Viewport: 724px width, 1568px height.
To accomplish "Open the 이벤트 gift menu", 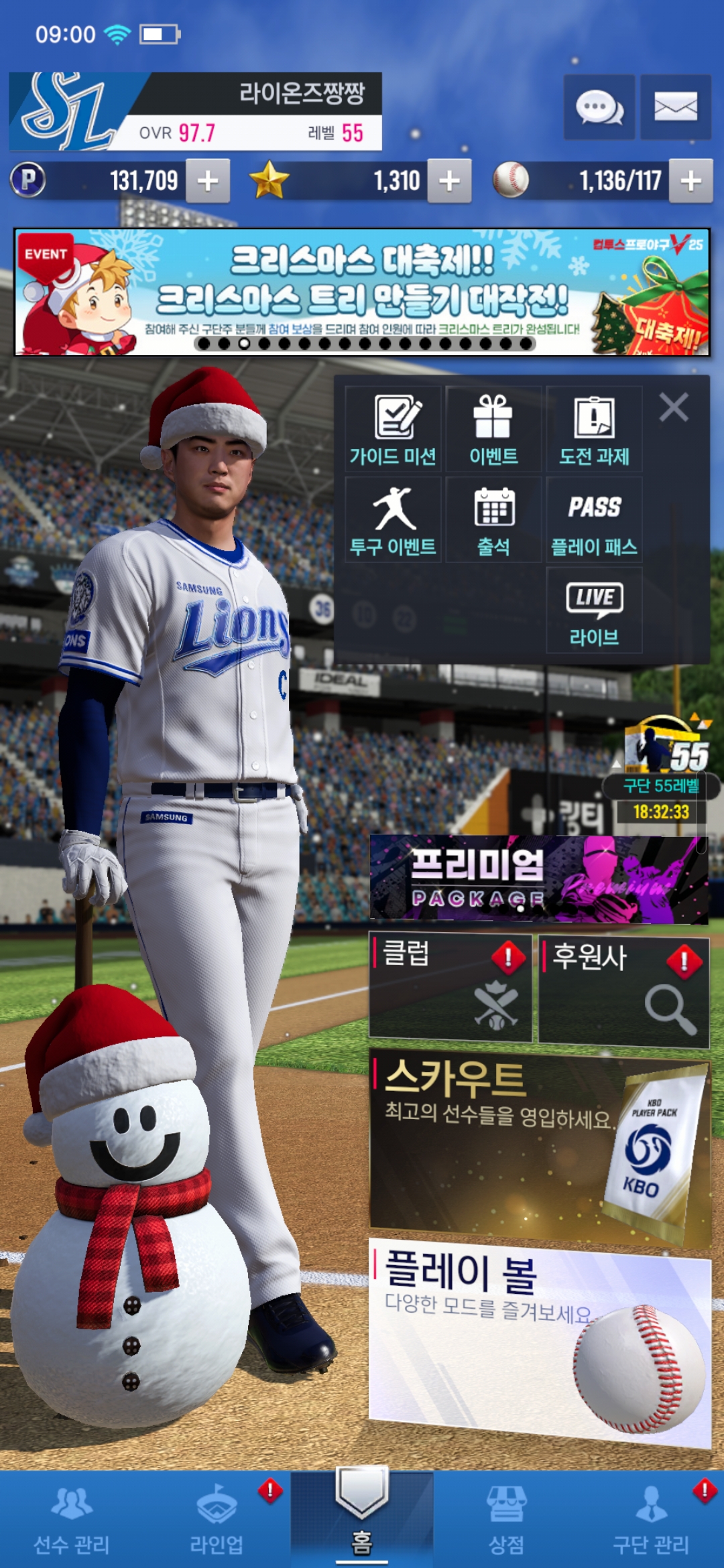I will tap(493, 429).
